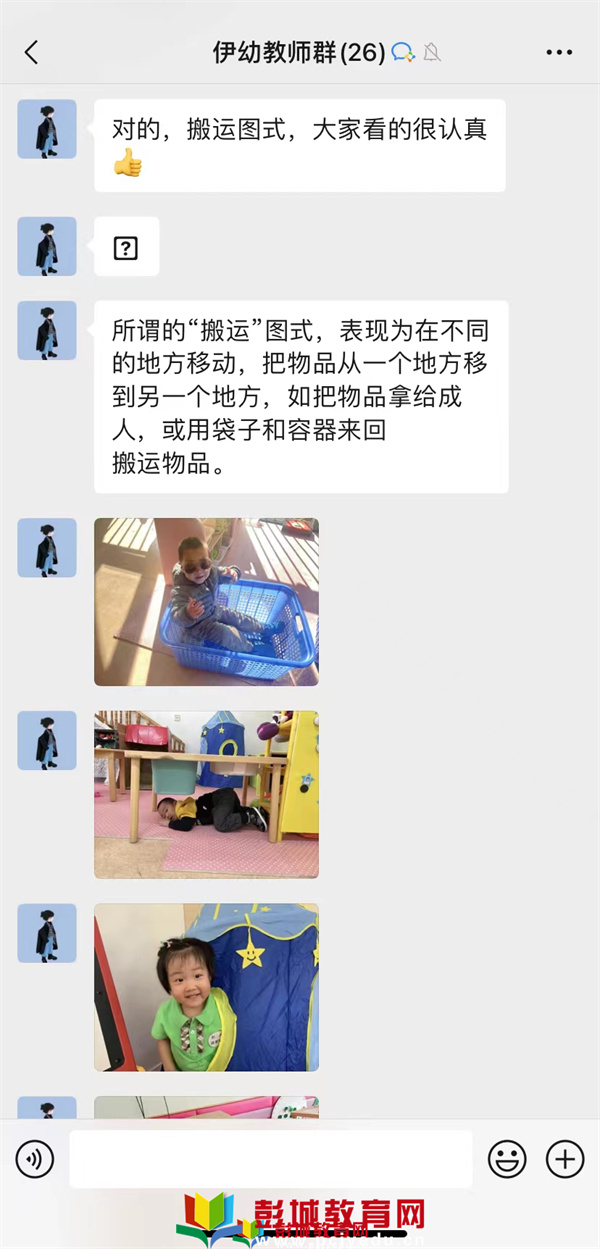The height and width of the screenshot is (1249, 600).
Task: Open the emoji sticker panel
Action: click(507, 1159)
